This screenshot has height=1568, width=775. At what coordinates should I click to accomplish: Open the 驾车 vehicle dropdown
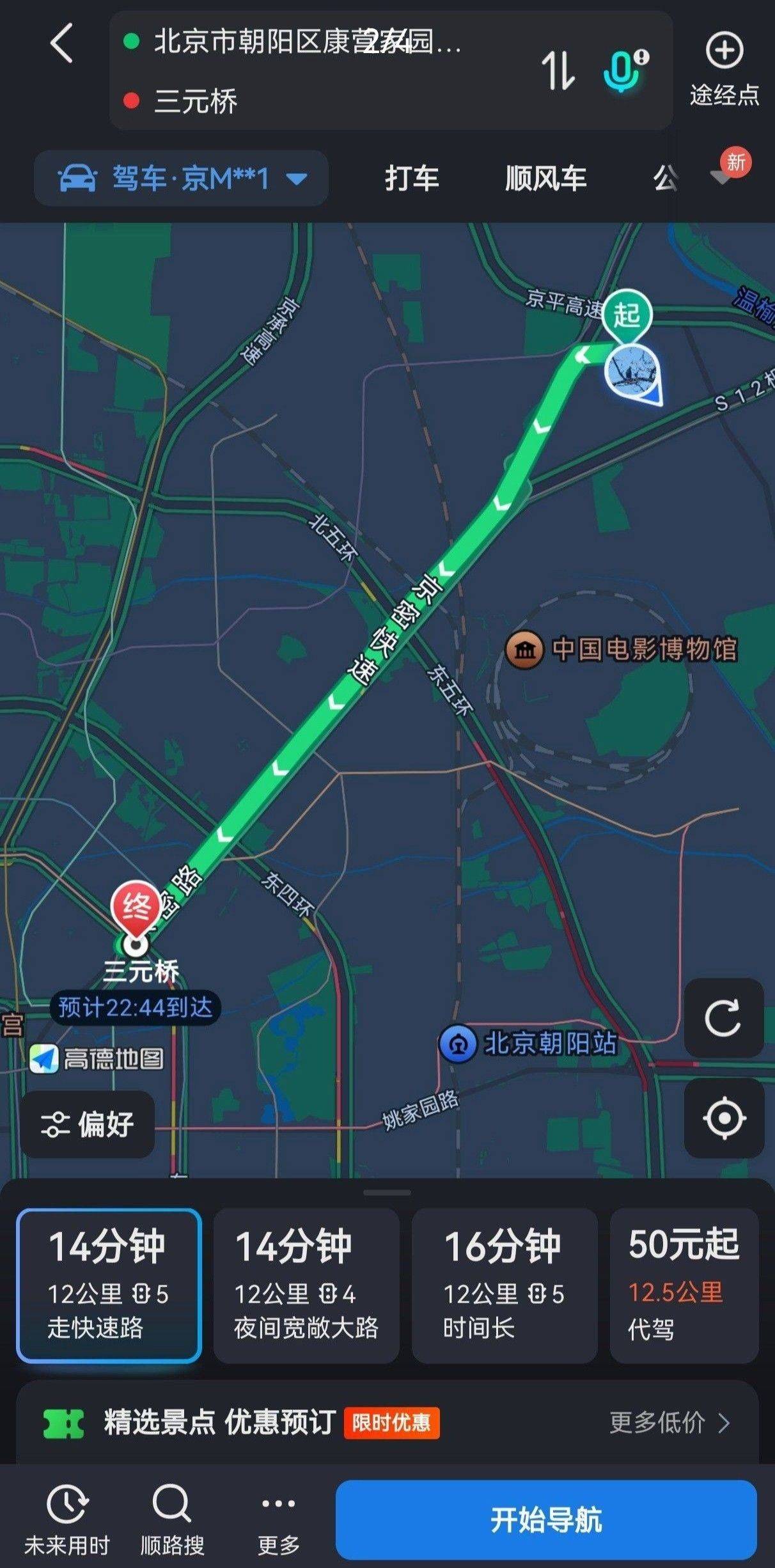tap(182, 178)
